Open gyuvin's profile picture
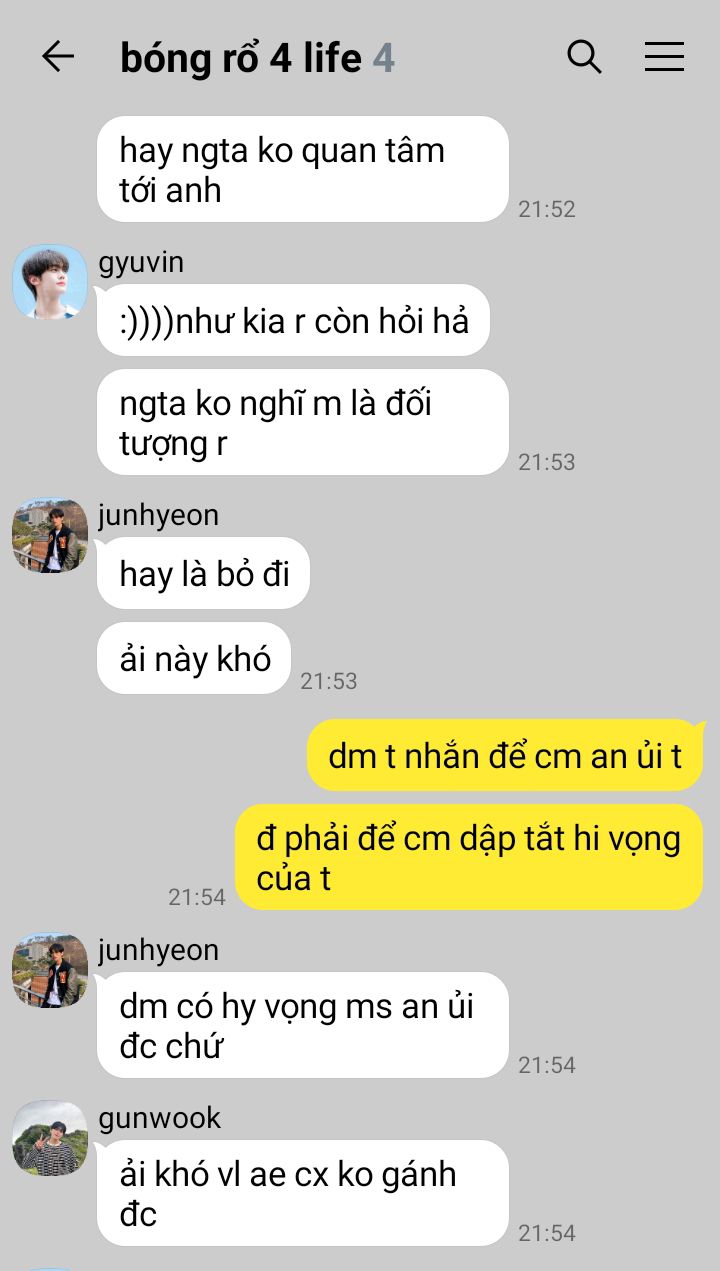This screenshot has height=1271, width=720. 49,282
